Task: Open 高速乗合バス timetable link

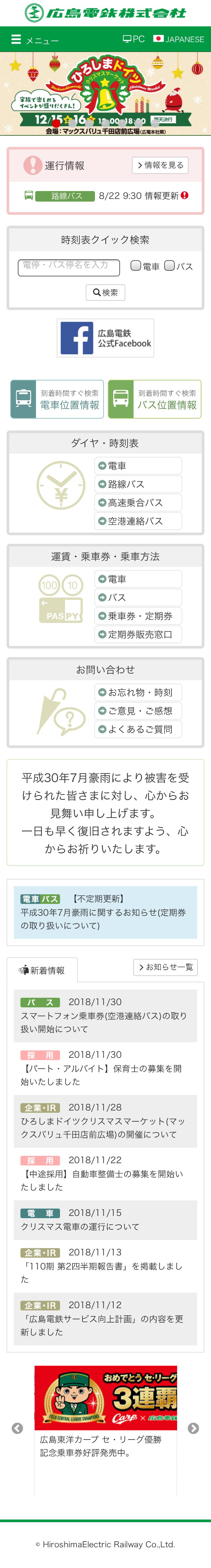Action: pyautogui.click(x=138, y=503)
